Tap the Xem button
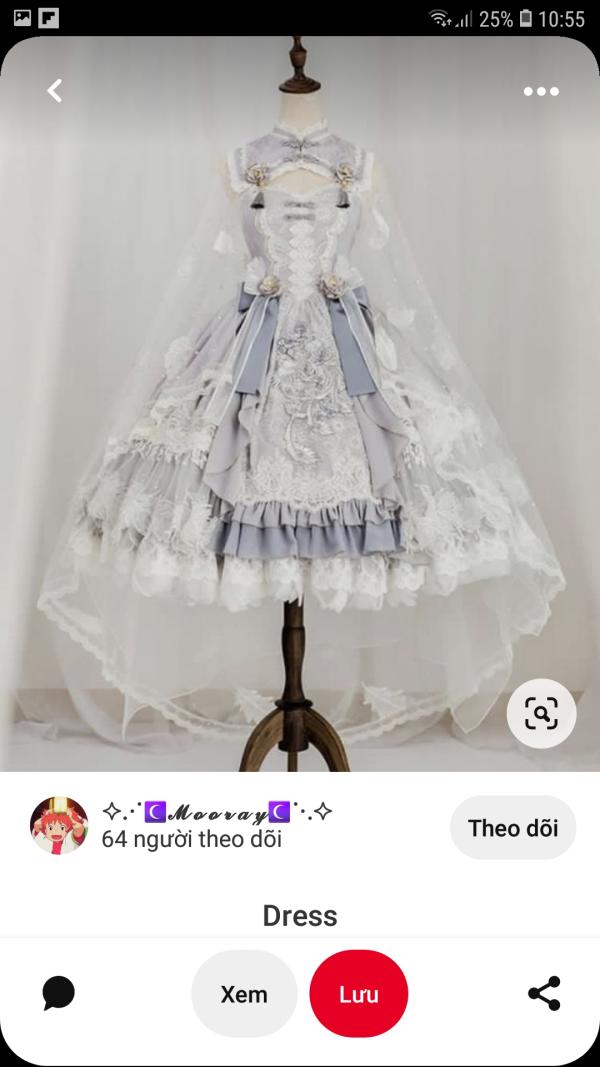 pos(244,994)
